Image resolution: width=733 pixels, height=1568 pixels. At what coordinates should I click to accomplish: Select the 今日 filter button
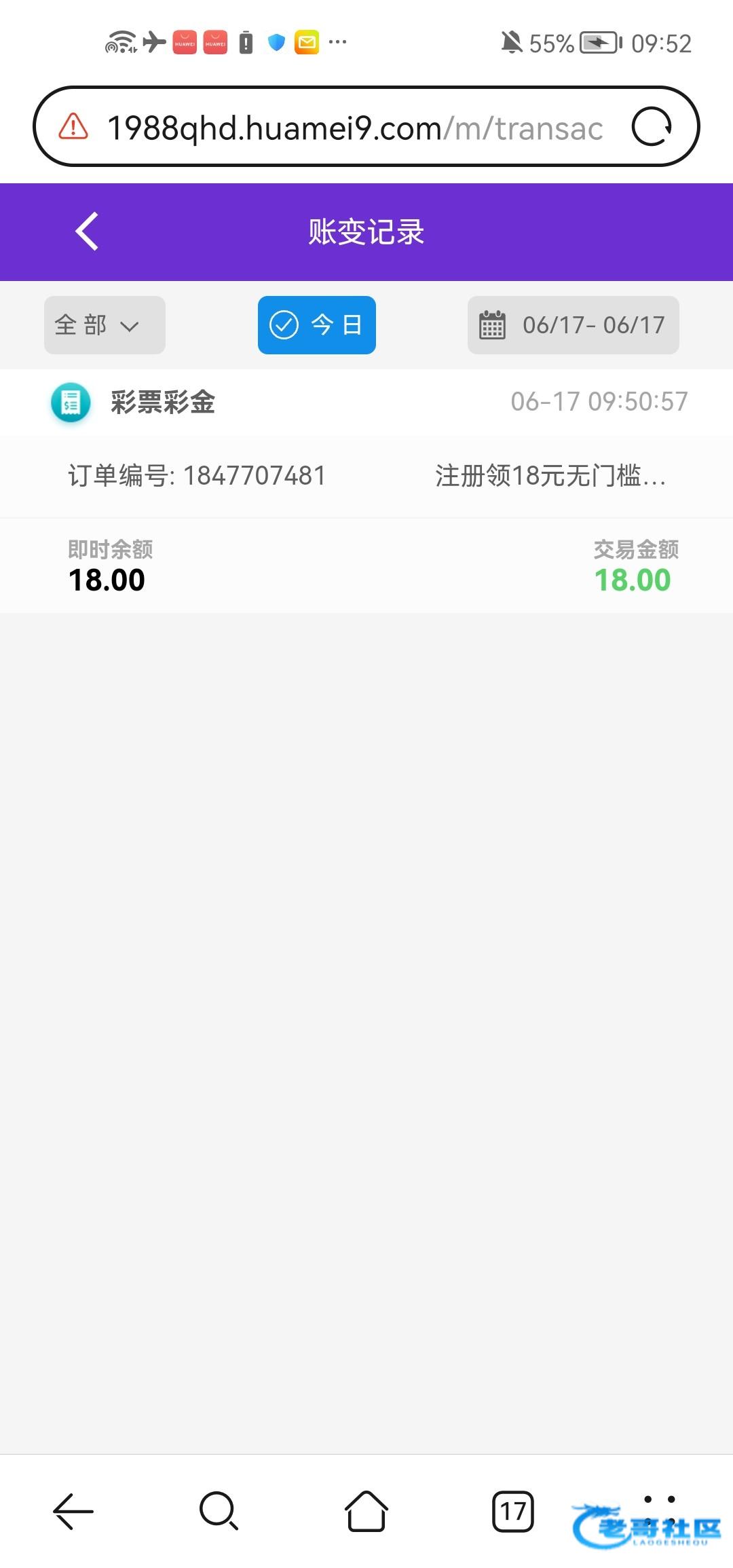(317, 325)
